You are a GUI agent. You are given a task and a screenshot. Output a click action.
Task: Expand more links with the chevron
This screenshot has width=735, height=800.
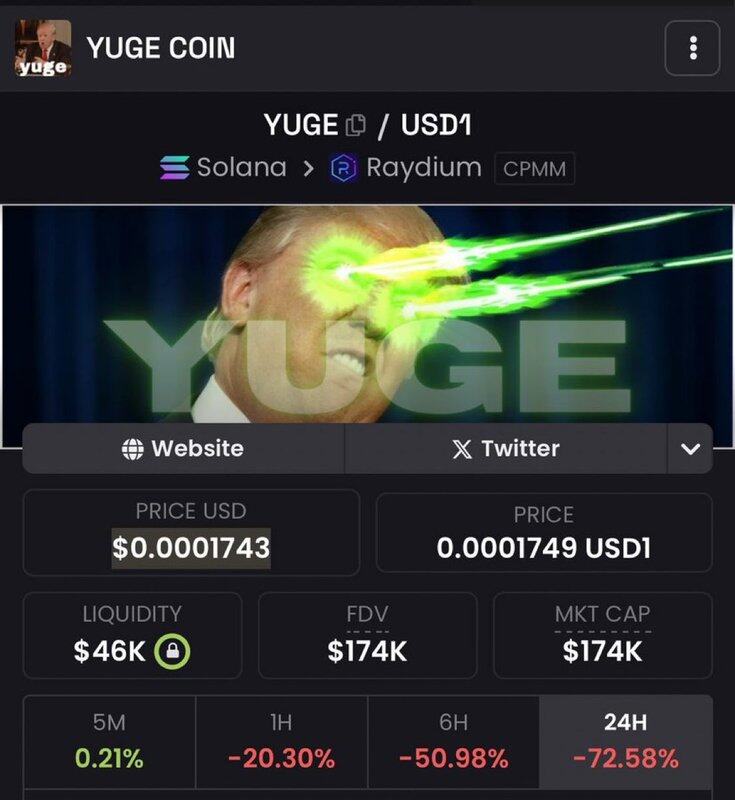(690, 449)
